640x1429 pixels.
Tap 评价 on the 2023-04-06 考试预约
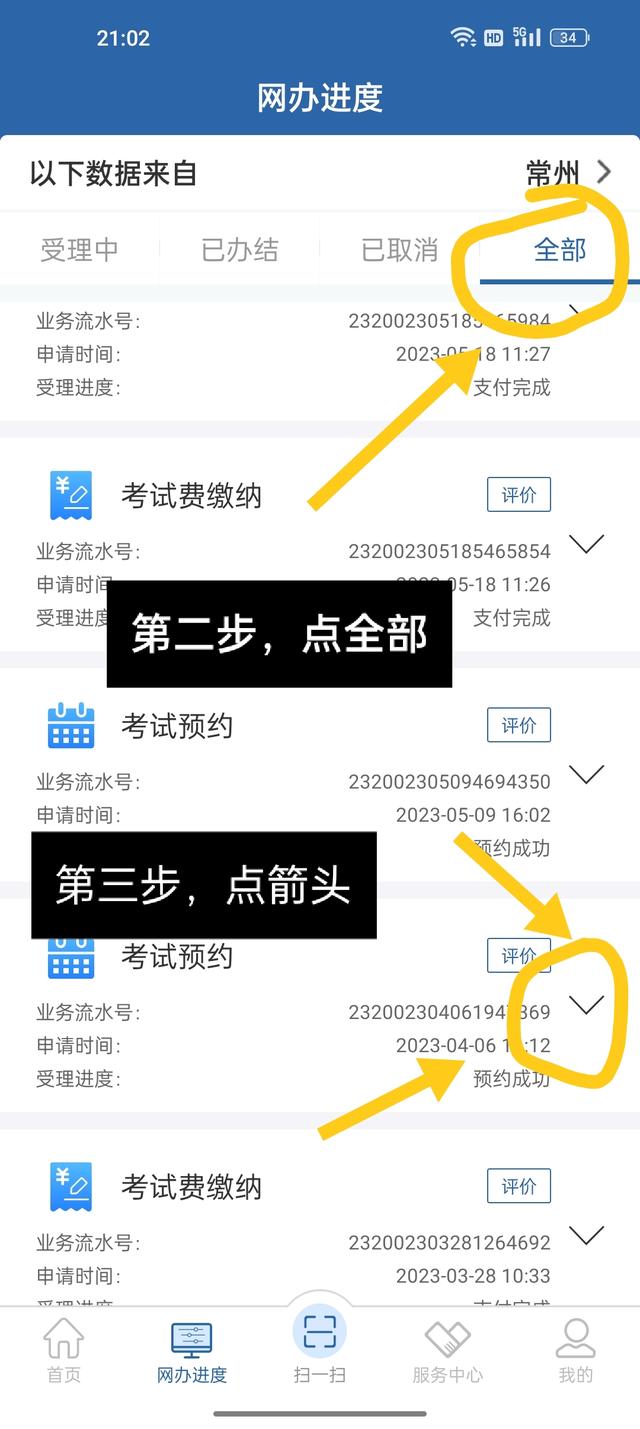tap(518, 956)
